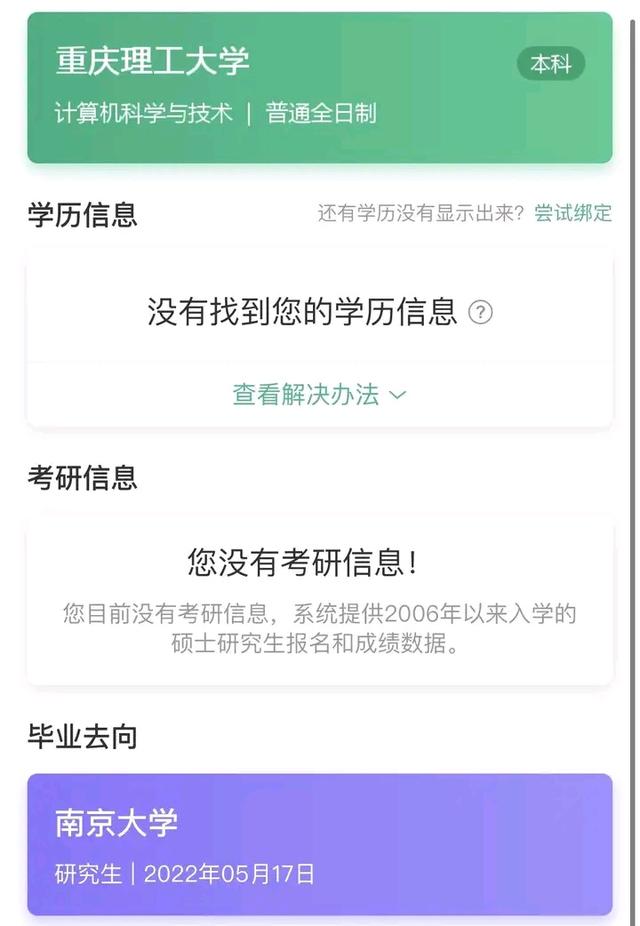Image resolution: width=640 pixels, height=926 pixels.
Task: Expand 查看解决办法
Action: click(319, 395)
